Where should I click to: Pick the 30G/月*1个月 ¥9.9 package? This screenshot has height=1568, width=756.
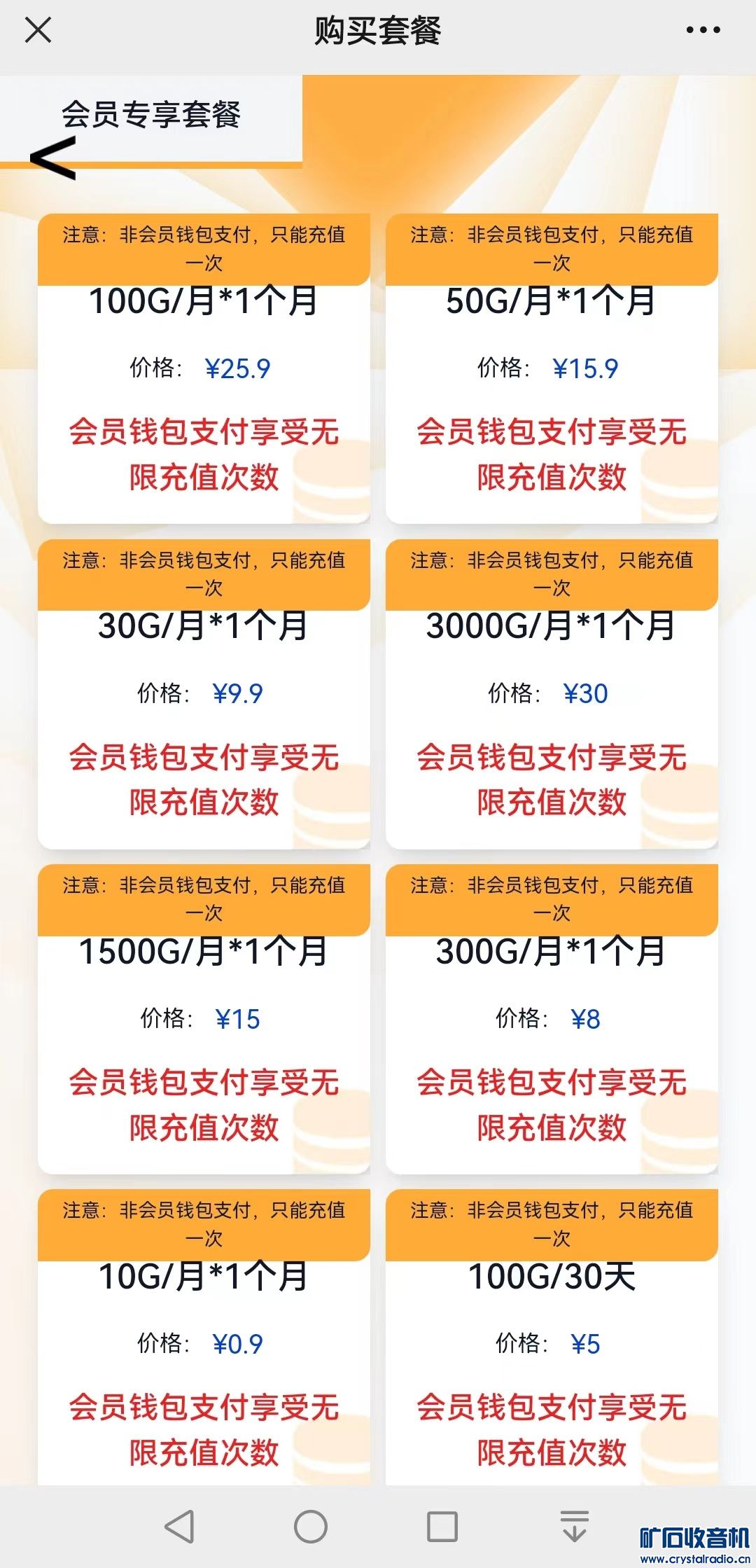click(204, 694)
